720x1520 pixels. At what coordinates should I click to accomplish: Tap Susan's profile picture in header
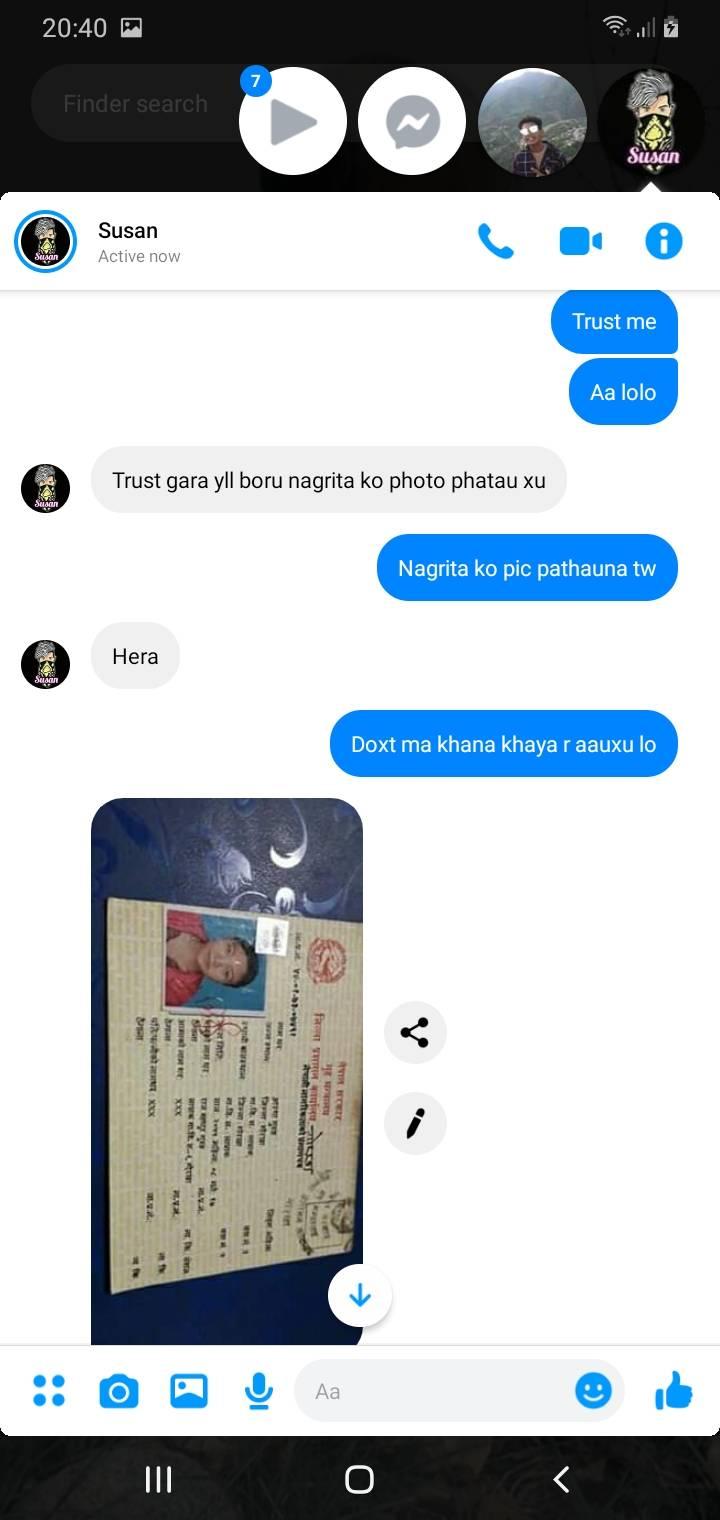click(46, 241)
